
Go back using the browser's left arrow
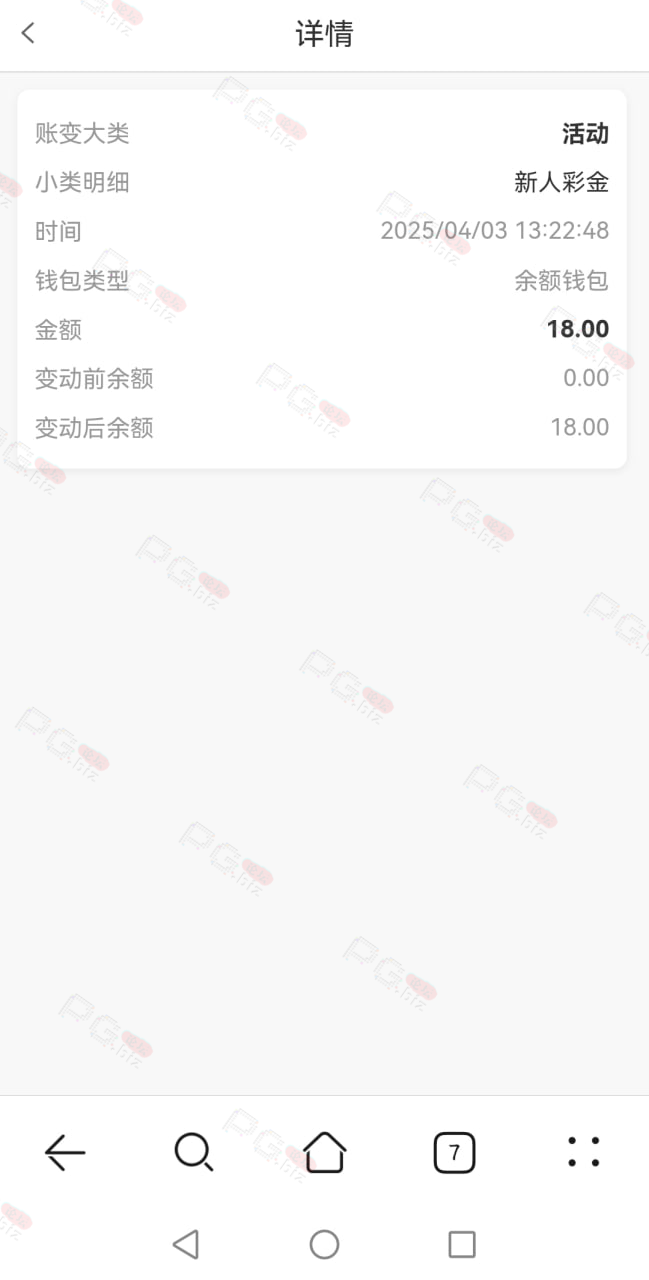[65, 1152]
